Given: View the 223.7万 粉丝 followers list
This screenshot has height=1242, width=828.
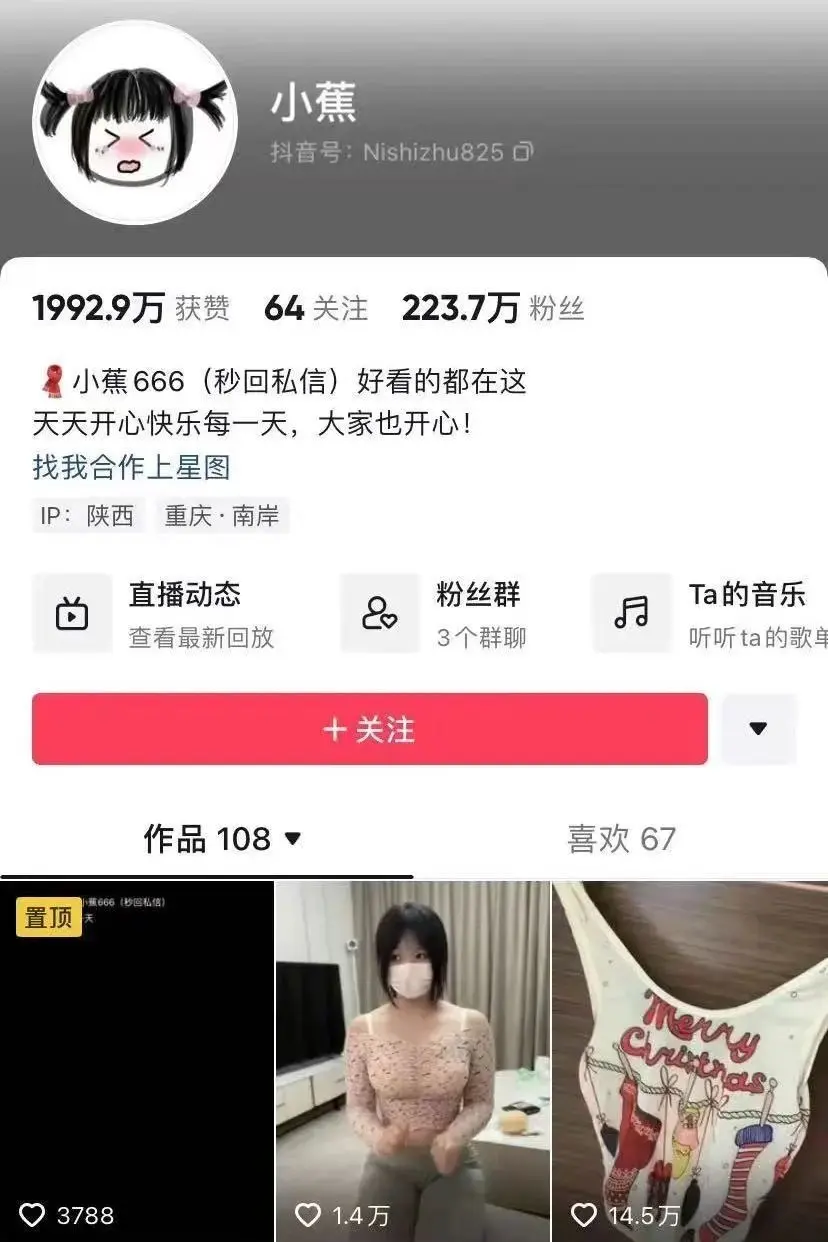Looking at the screenshot, I should coord(492,308).
